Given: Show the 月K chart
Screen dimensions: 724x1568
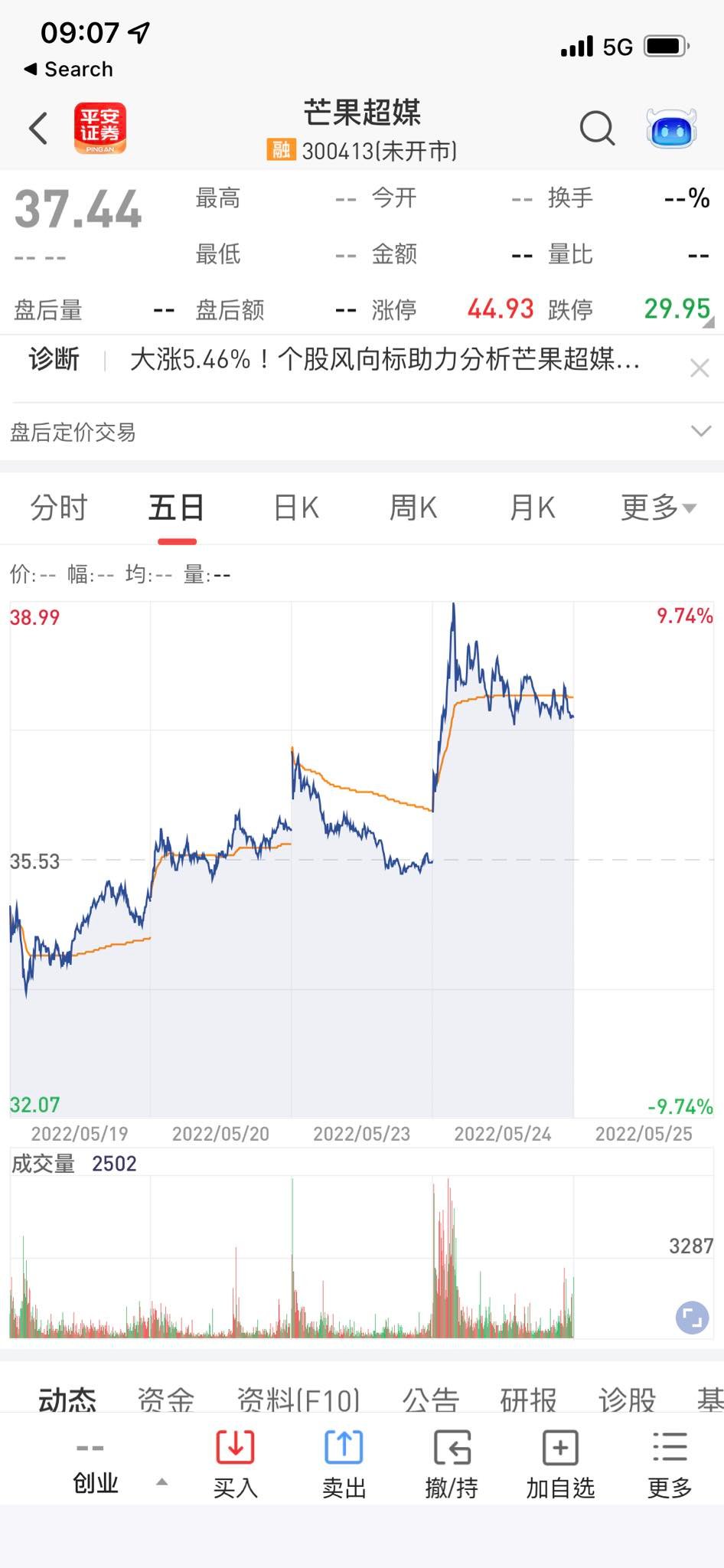Looking at the screenshot, I should pos(532,508).
